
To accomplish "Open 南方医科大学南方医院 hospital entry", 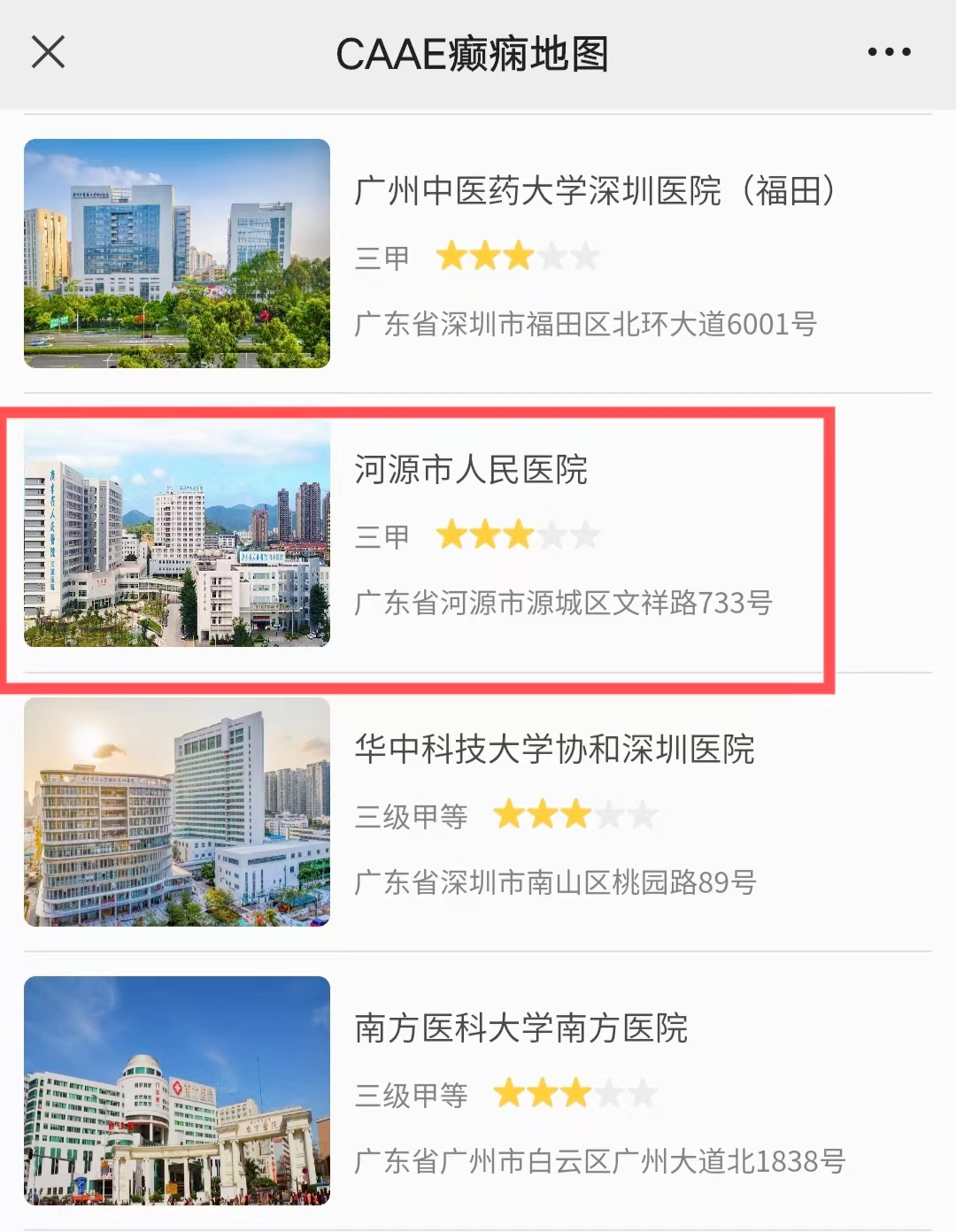I will point(520,1028).
